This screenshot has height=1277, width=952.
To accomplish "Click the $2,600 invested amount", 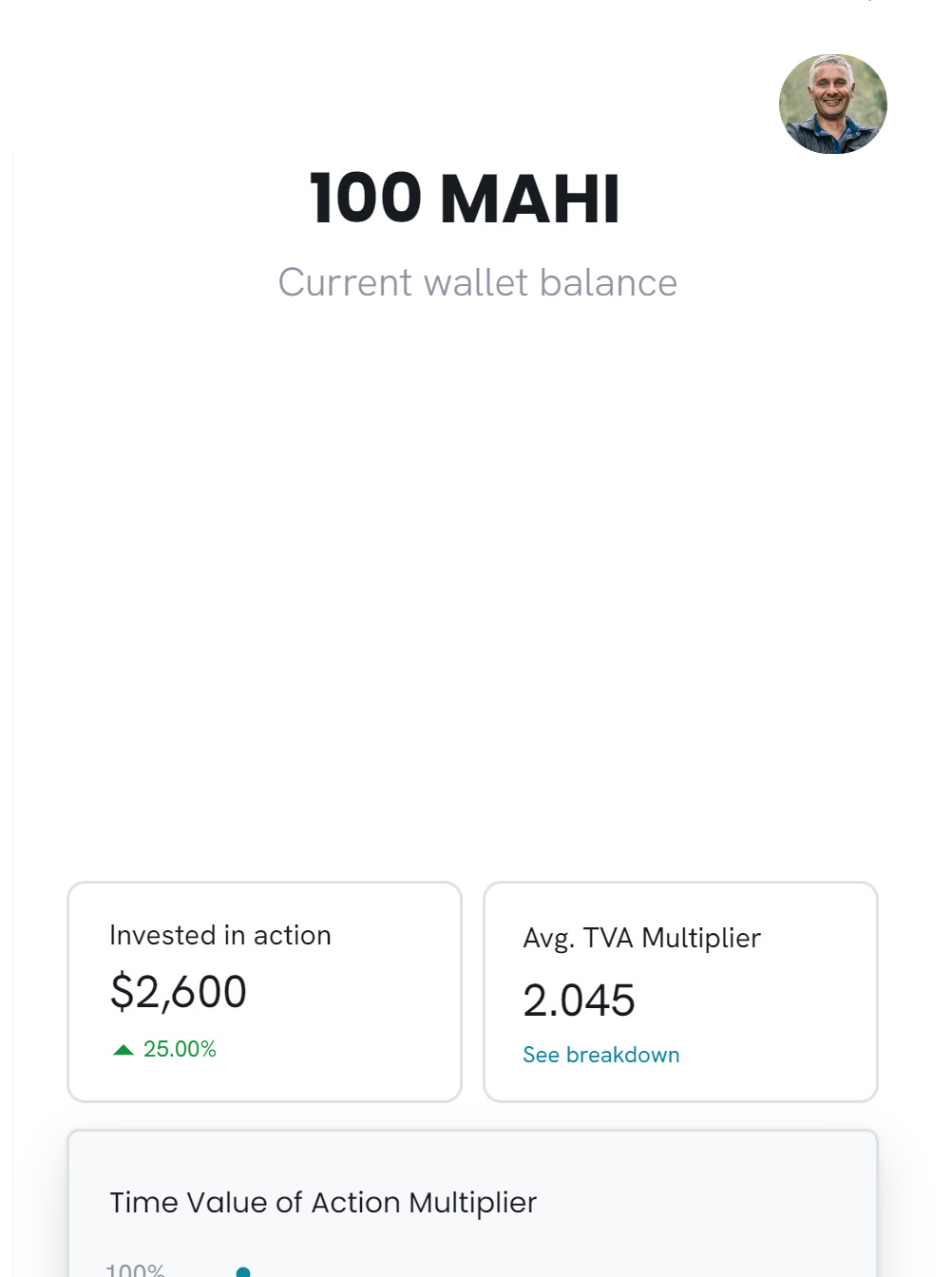I will tap(179, 992).
